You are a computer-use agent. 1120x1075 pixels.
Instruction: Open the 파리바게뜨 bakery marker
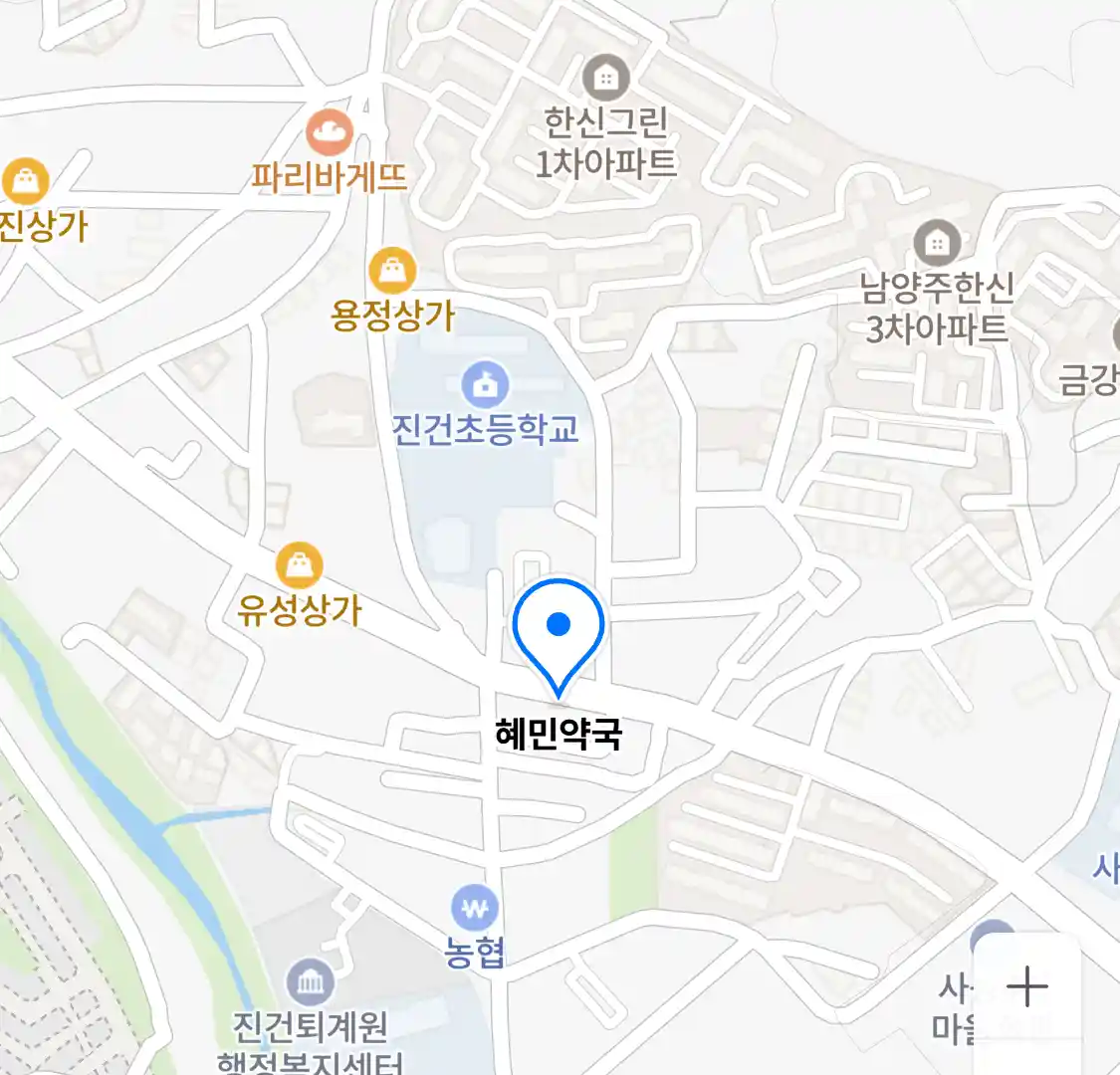point(329,132)
